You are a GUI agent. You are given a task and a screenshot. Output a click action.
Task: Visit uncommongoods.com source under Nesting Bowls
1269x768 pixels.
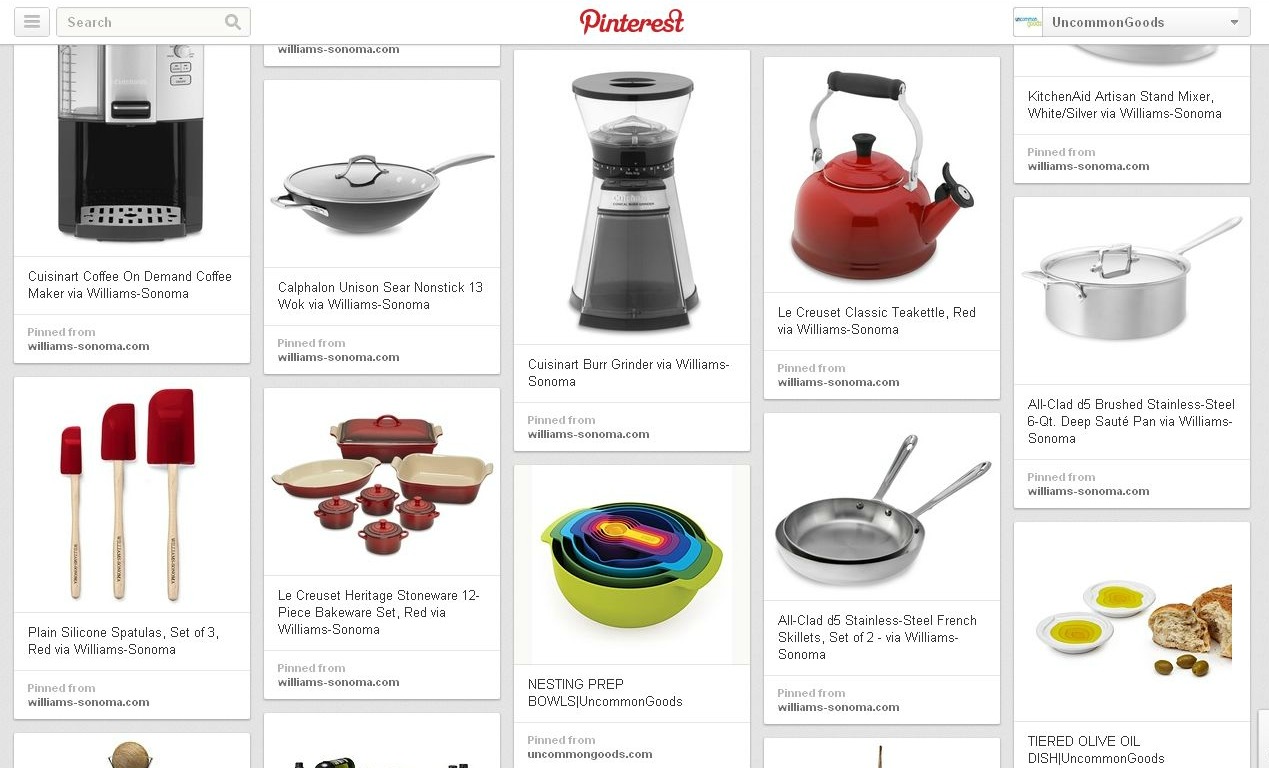coord(590,754)
